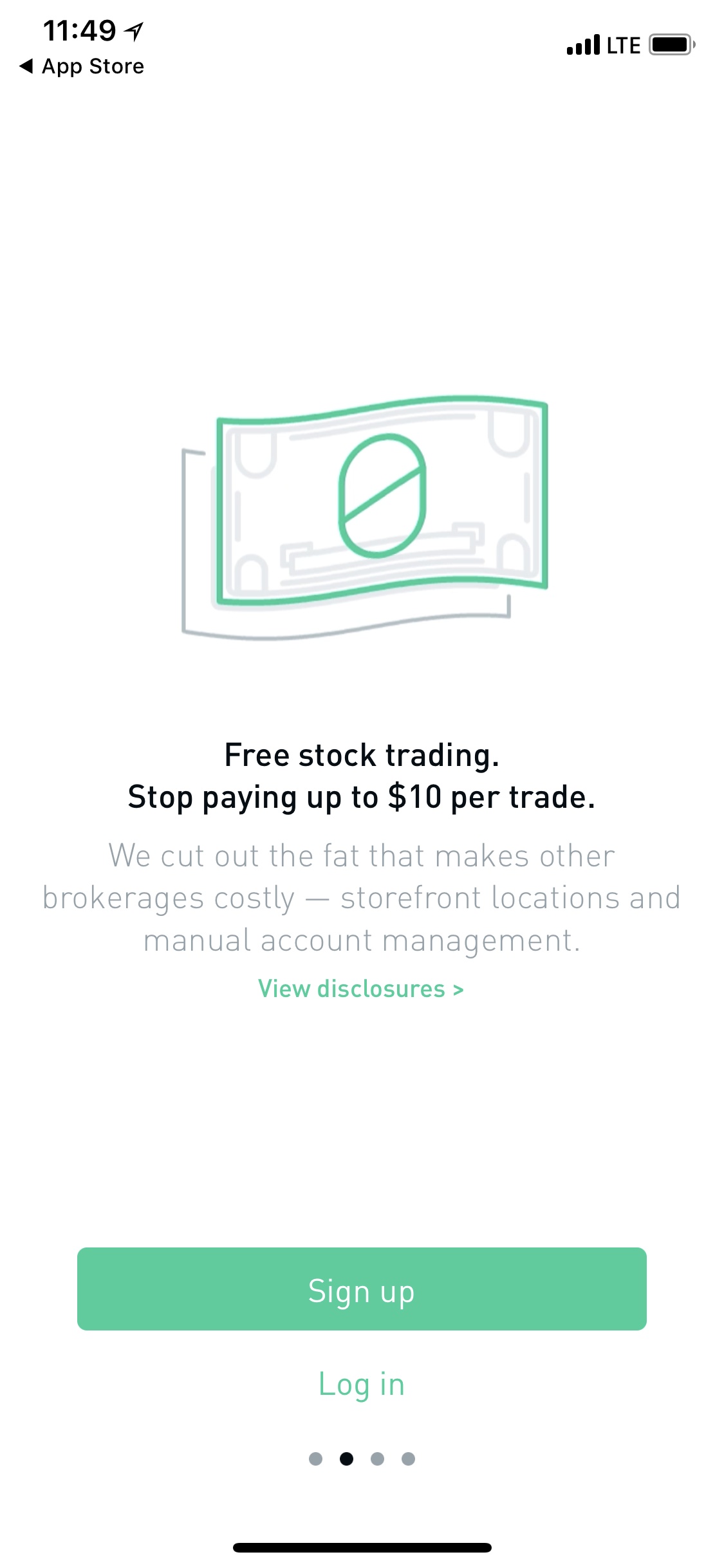The width and height of the screenshot is (724, 1568).
Task: Return to the App Store
Action: pos(82,66)
